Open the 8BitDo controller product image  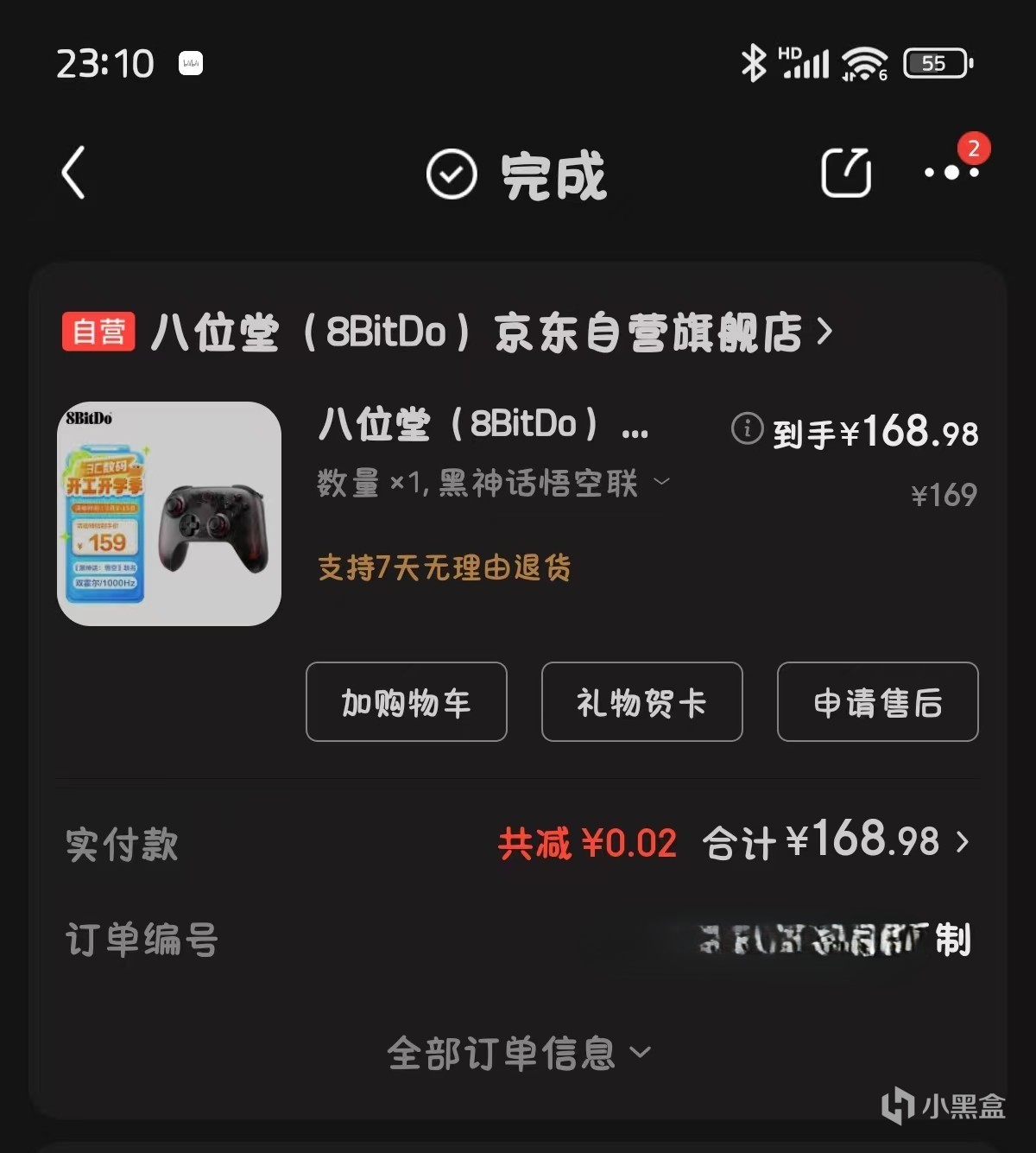(x=169, y=514)
